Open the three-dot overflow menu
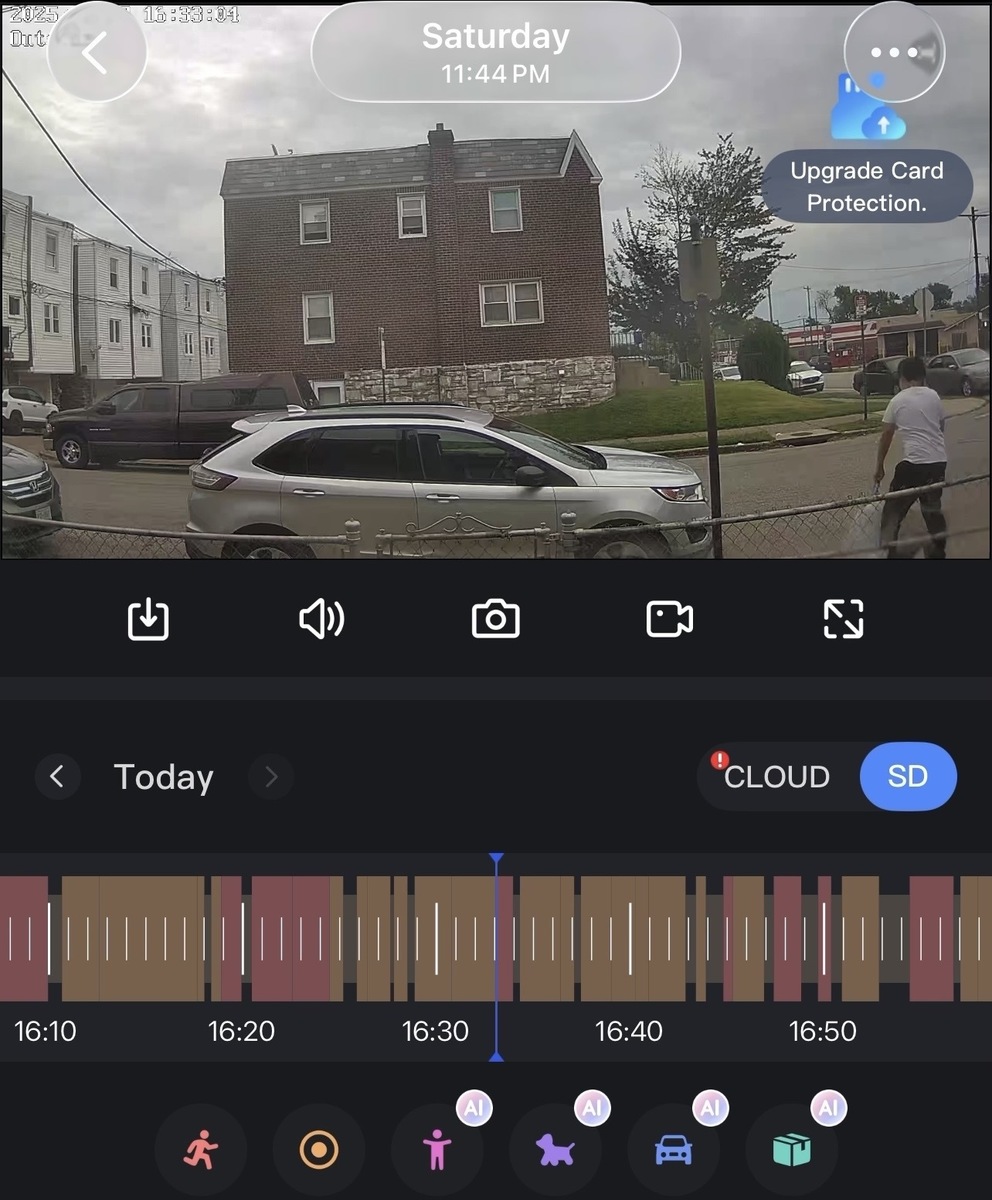 click(x=893, y=53)
